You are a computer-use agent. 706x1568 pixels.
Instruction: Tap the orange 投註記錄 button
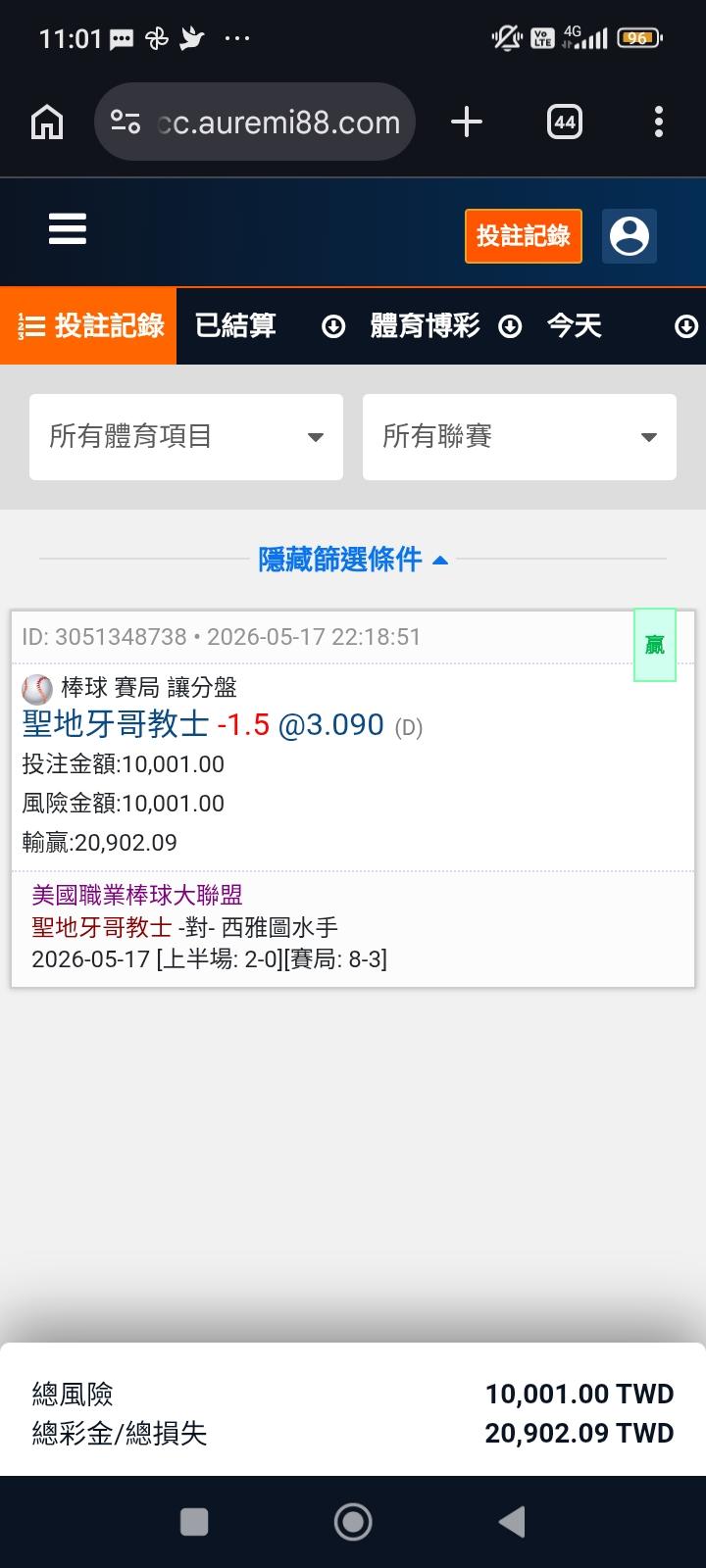tap(524, 235)
